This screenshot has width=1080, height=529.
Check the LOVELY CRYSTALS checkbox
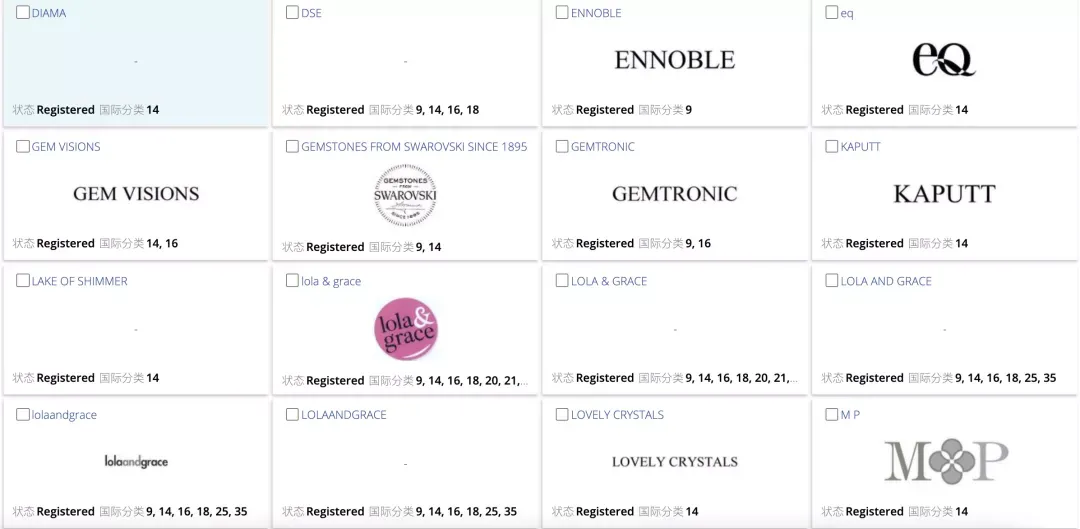(562, 414)
